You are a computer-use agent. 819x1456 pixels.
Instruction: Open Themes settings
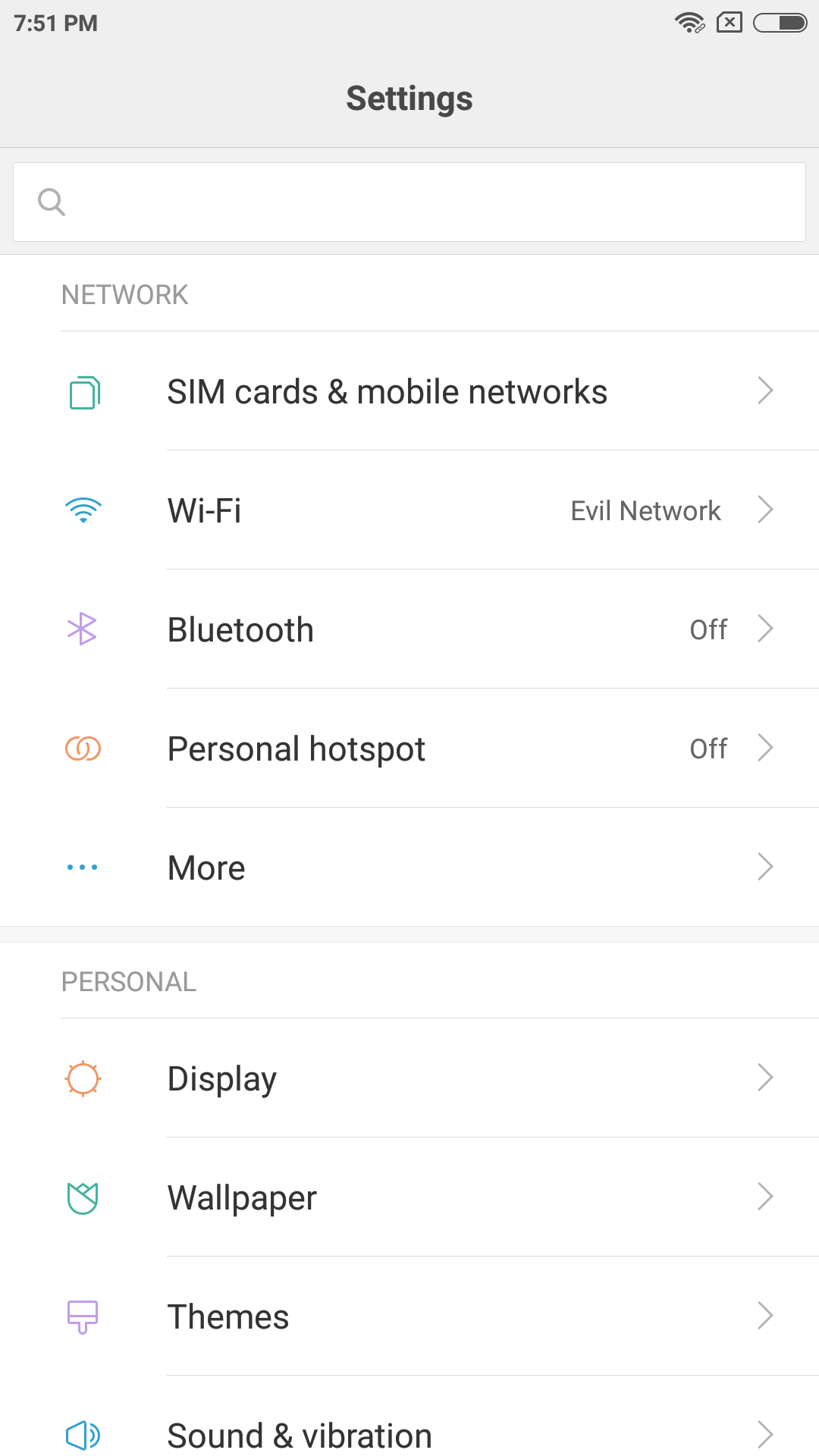point(409,1316)
